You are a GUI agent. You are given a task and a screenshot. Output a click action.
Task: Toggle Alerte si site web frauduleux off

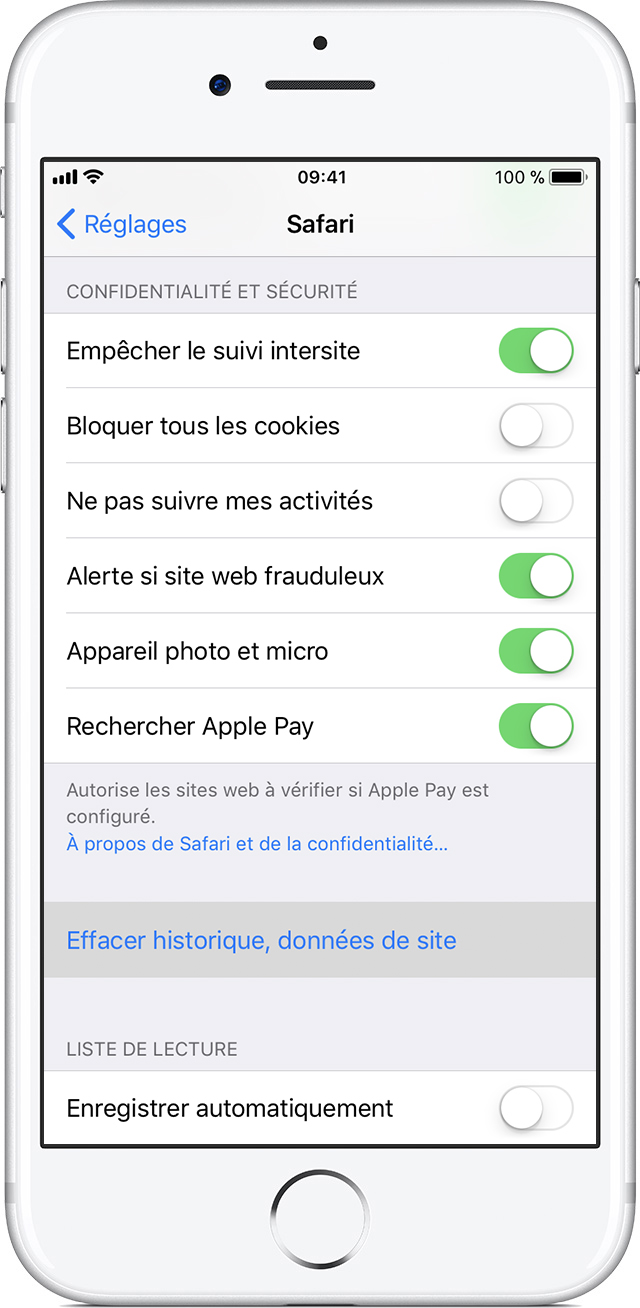(536, 576)
